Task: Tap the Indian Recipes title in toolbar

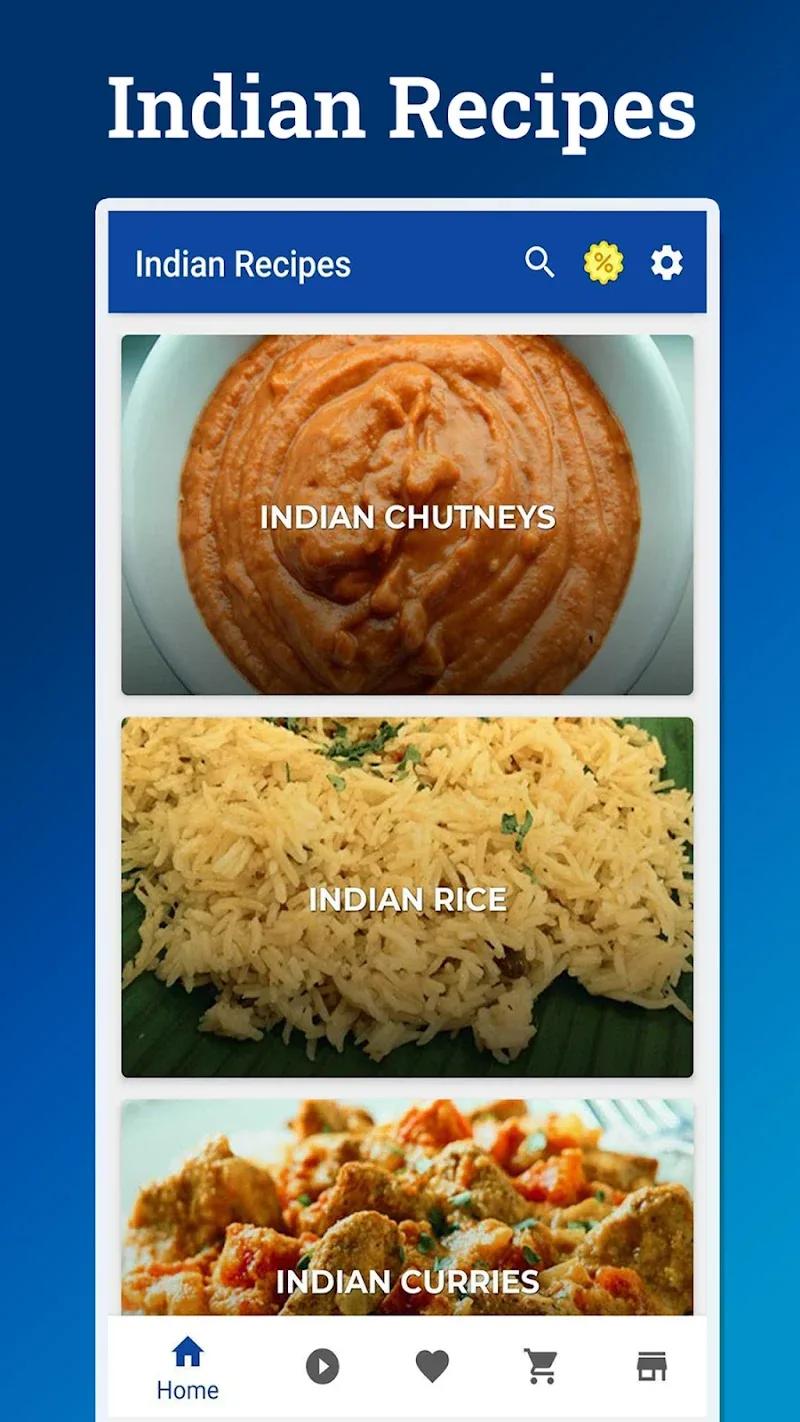Action: 243,263
